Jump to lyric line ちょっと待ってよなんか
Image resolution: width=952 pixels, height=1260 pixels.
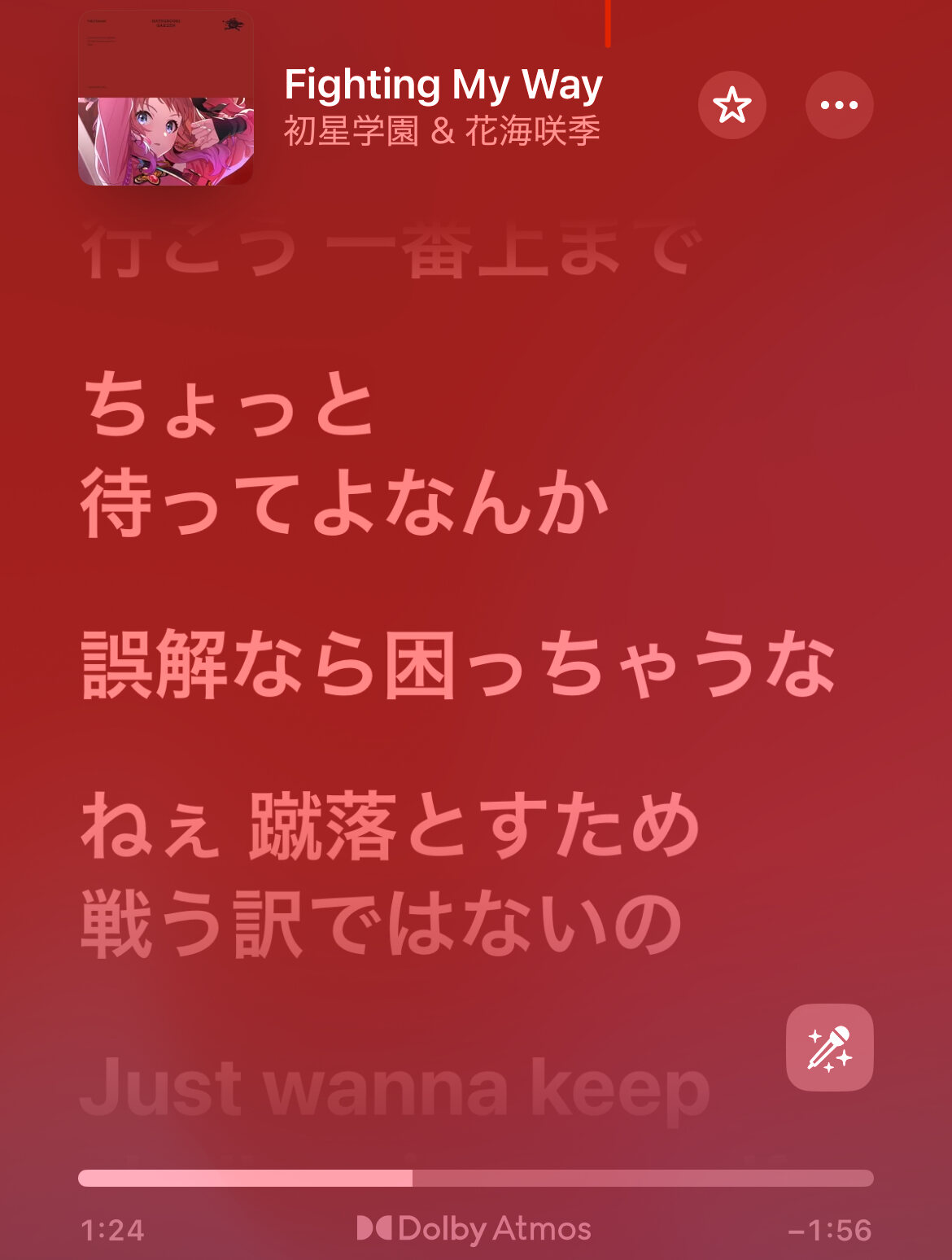click(345, 455)
